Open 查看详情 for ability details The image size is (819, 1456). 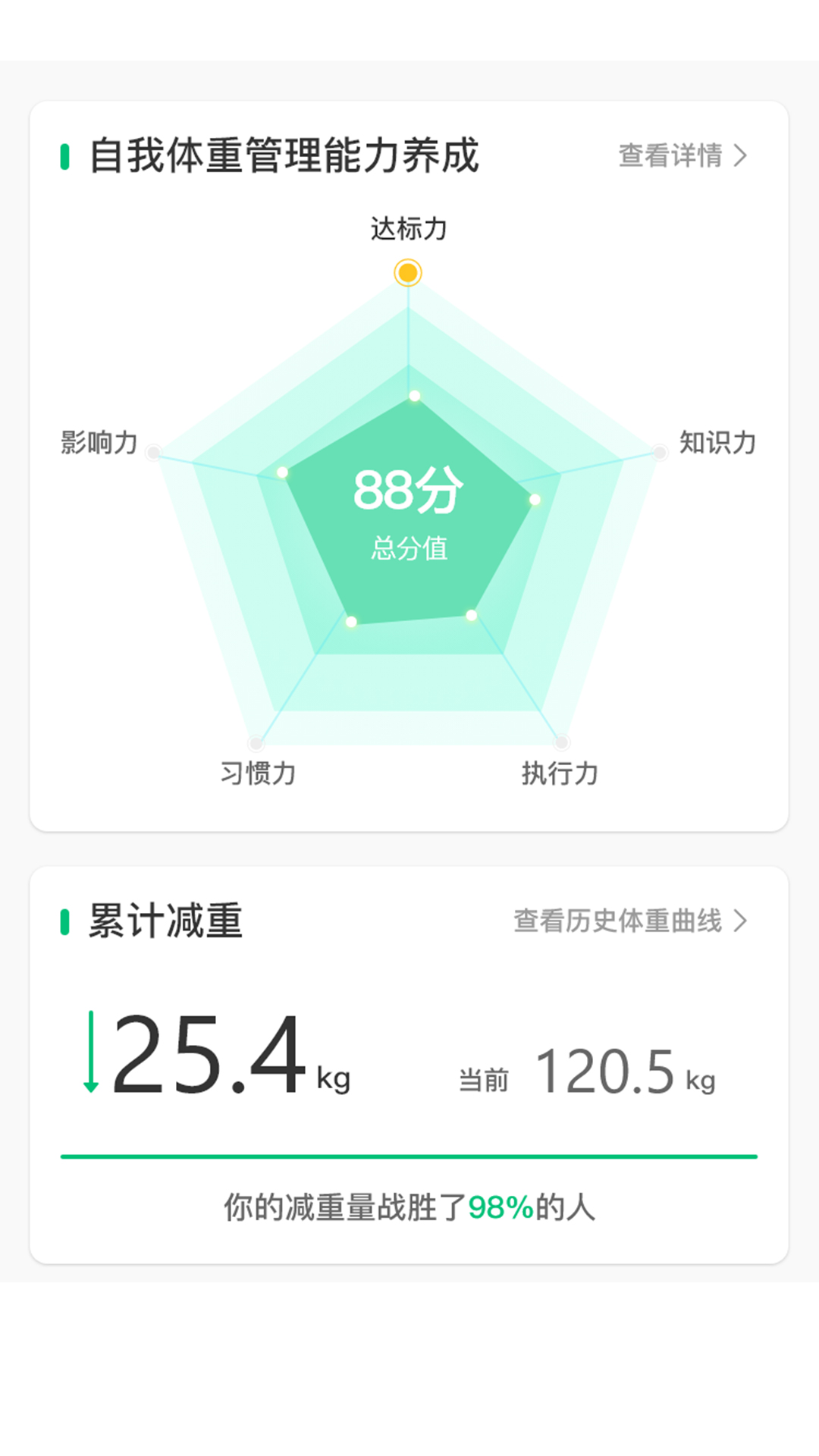[x=670, y=155]
